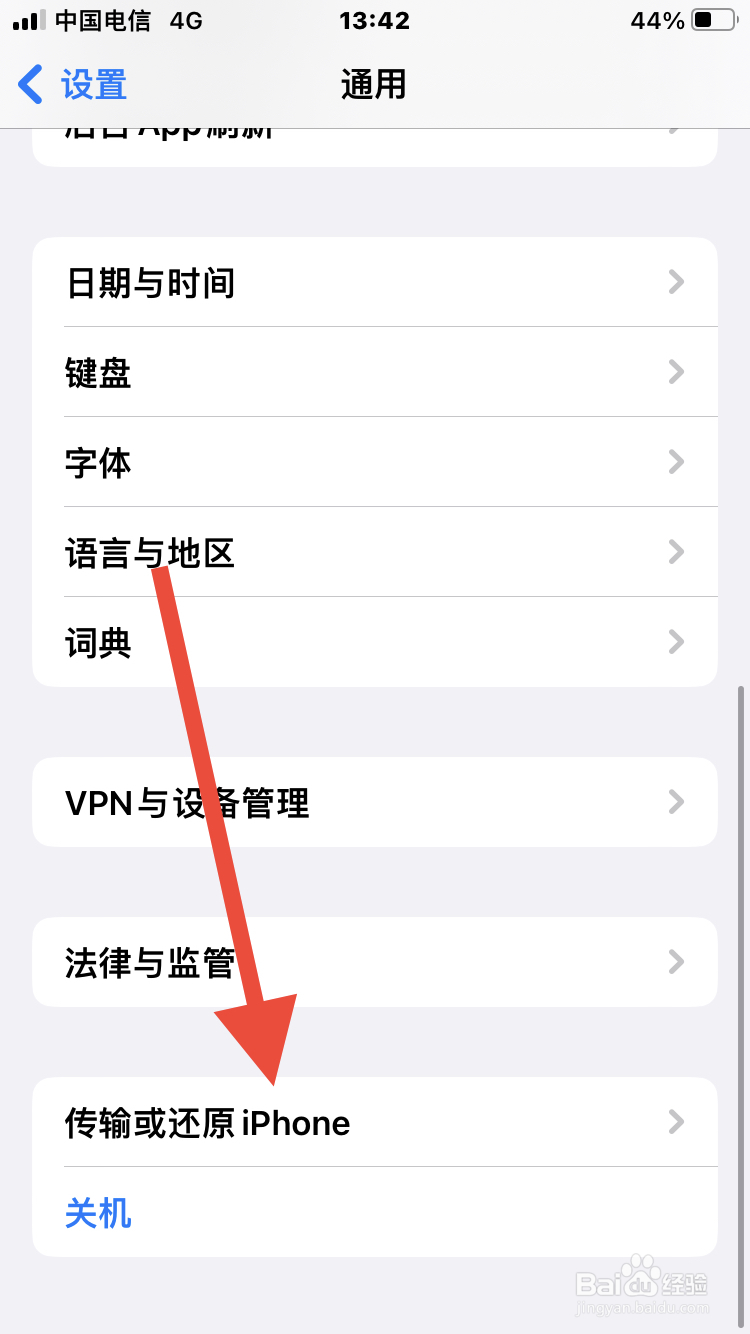The image size is (750, 1334).
Task: Open the 日期与时间 settings row
Action: click(x=375, y=282)
